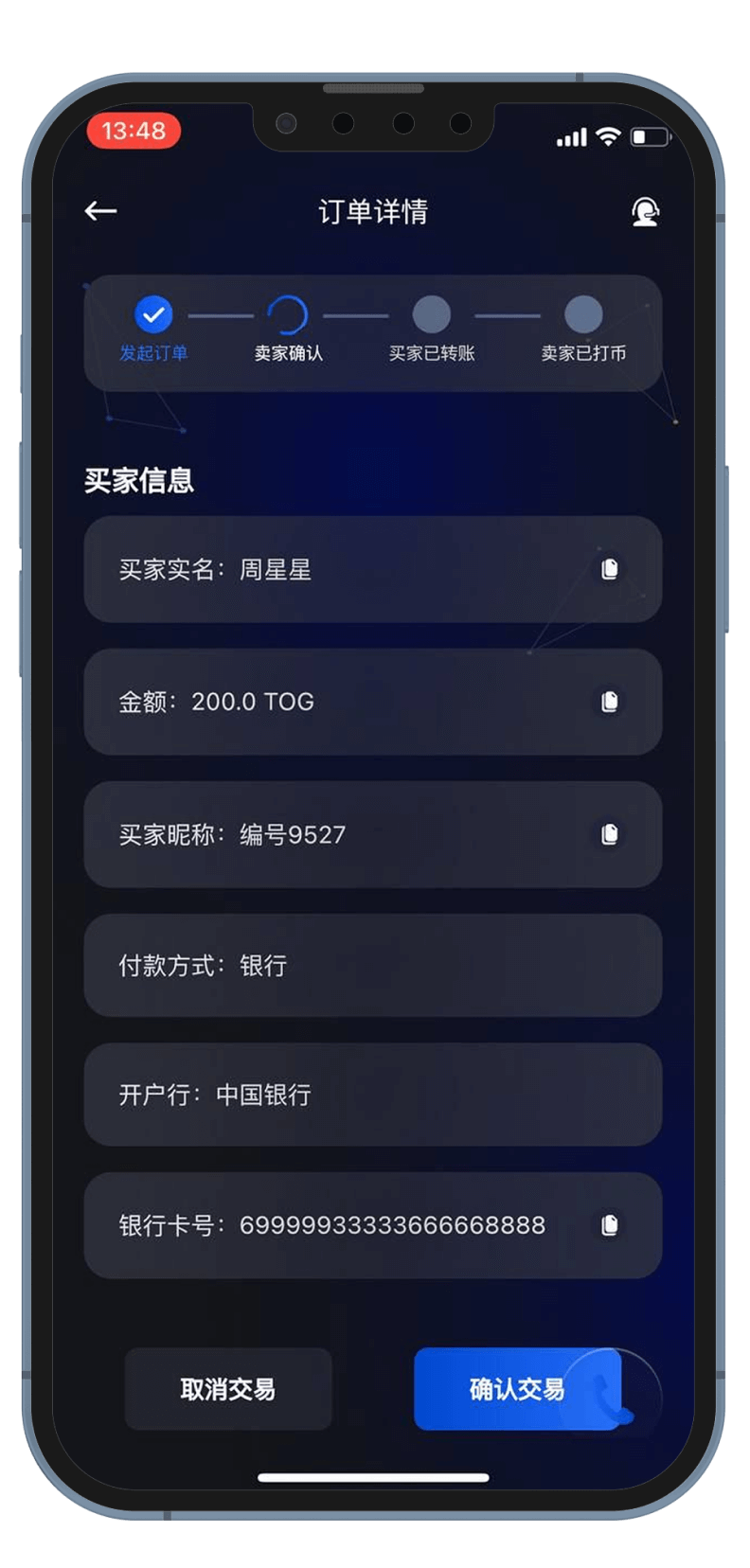Tap the 取消交易 button
This screenshot has height=1568, width=750.
coord(228,1389)
